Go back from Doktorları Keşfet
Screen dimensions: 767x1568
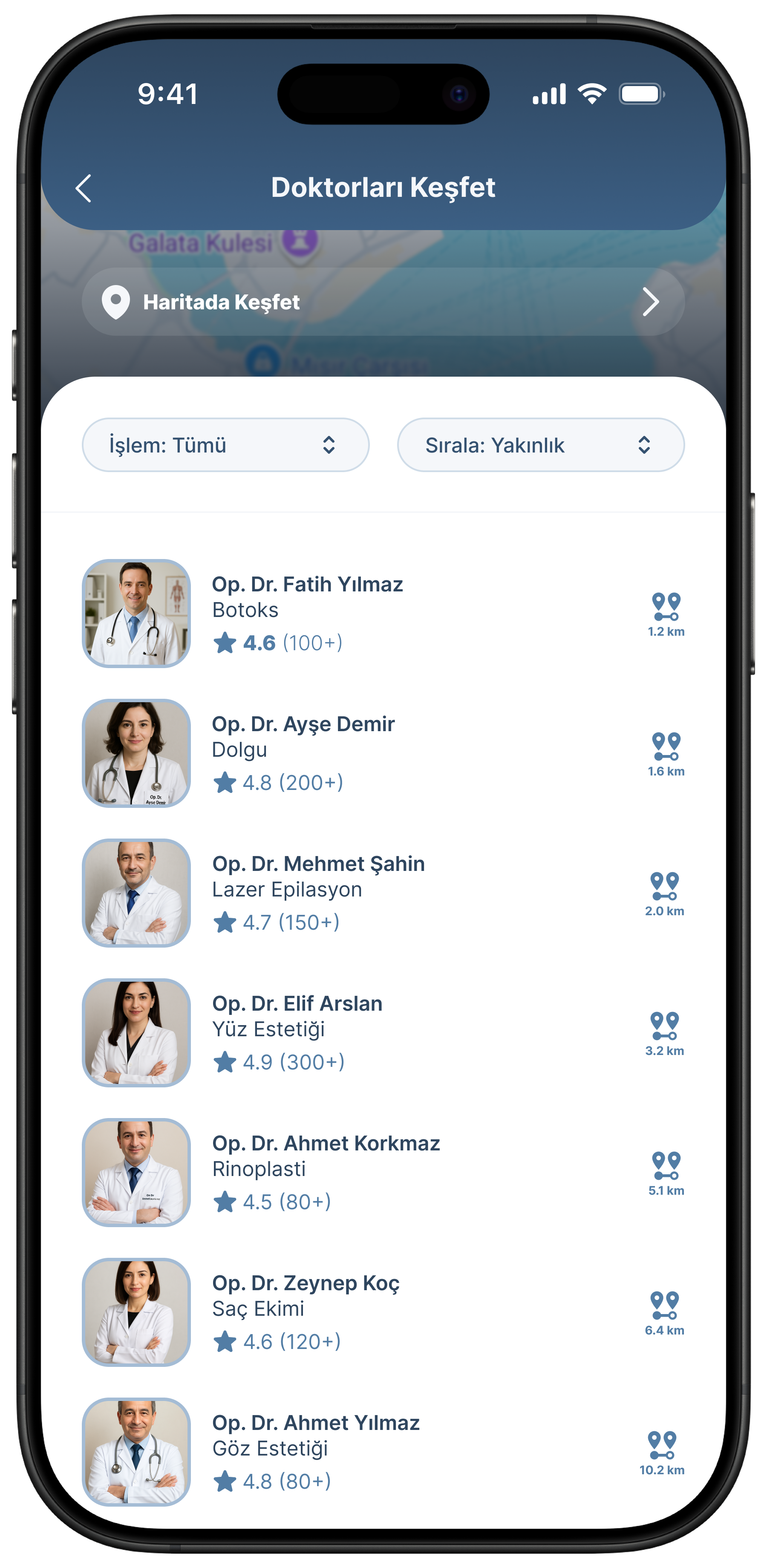click(x=84, y=188)
